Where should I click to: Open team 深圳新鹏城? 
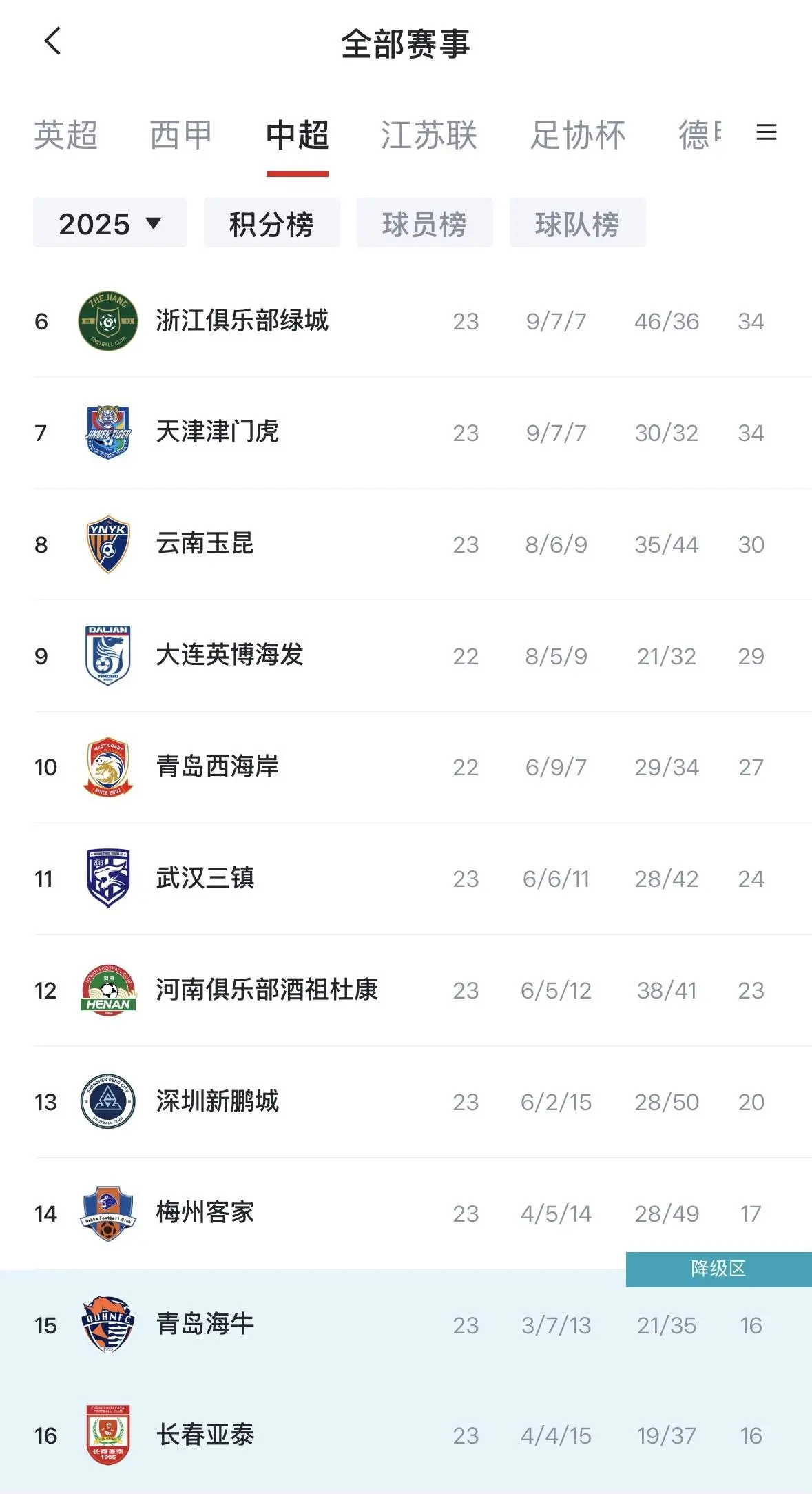pos(218,1102)
